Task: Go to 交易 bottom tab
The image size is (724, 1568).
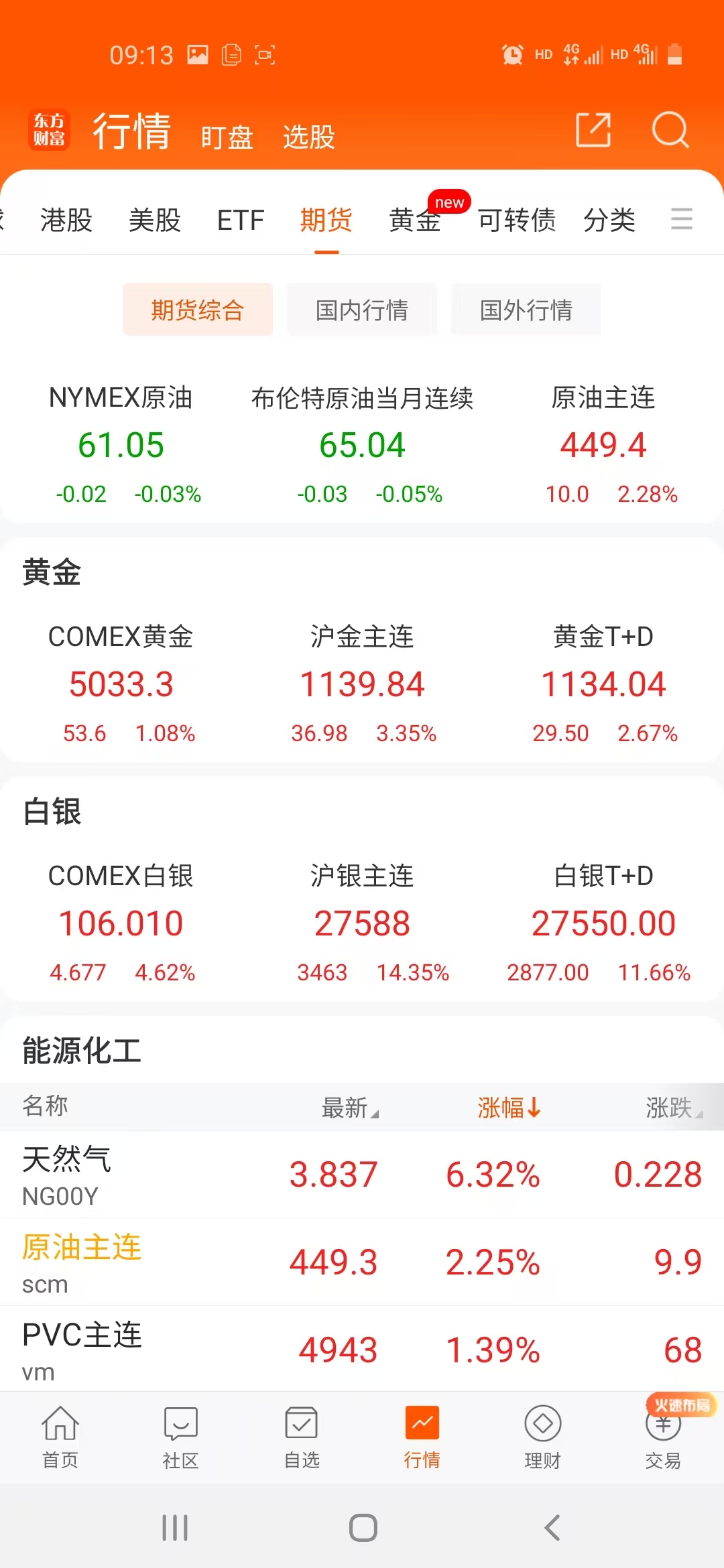Action: tap(663, 1437)
